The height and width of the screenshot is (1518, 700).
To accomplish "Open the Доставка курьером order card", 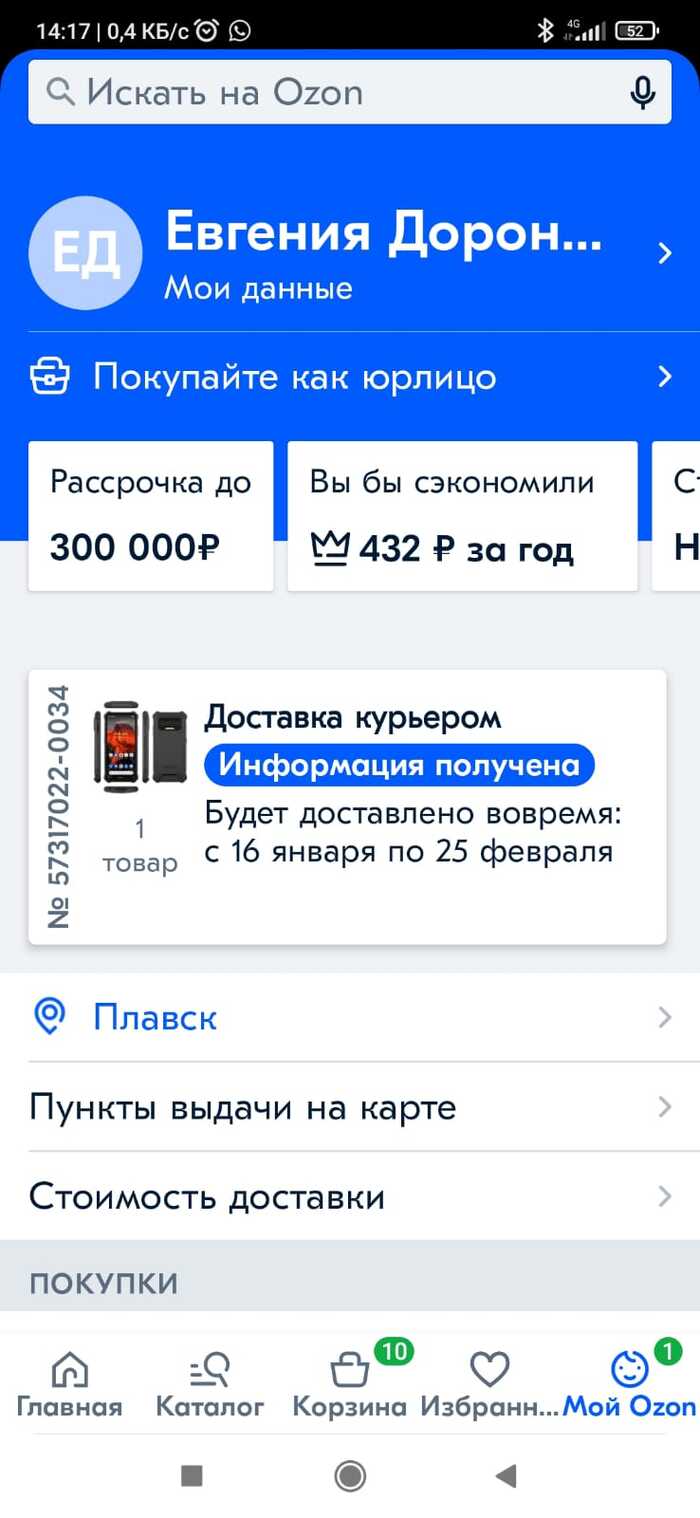I will pos(347,807).
